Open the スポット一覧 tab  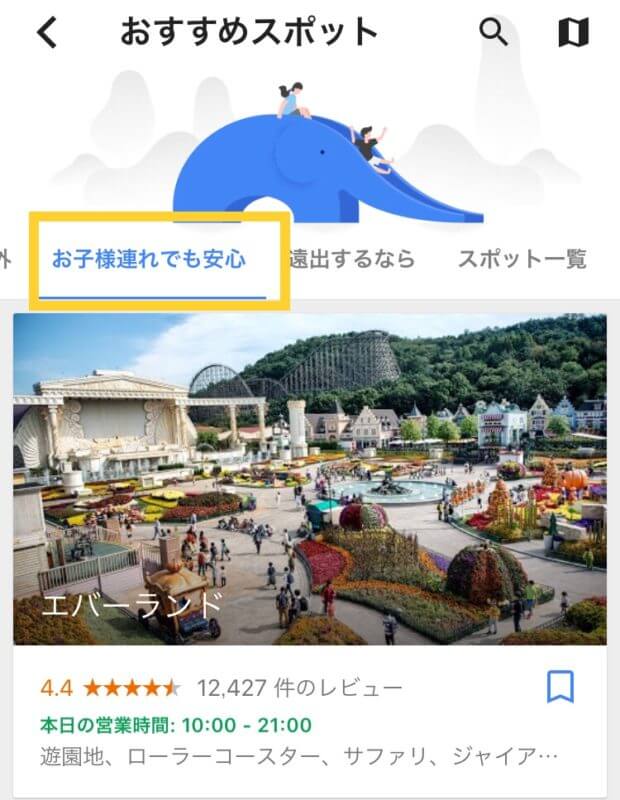tap(522, 260)
